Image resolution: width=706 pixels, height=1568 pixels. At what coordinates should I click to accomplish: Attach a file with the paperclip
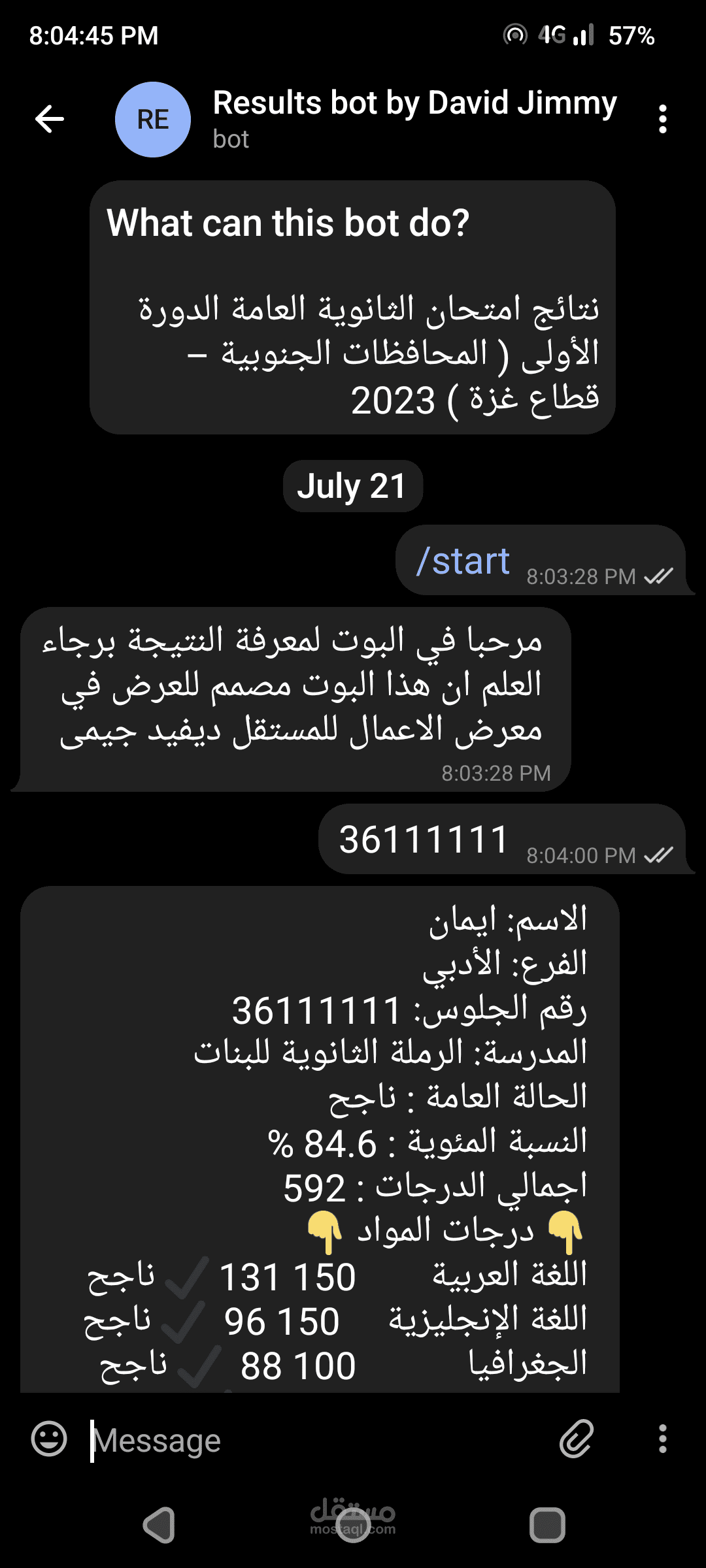(x=577, y=1439)
